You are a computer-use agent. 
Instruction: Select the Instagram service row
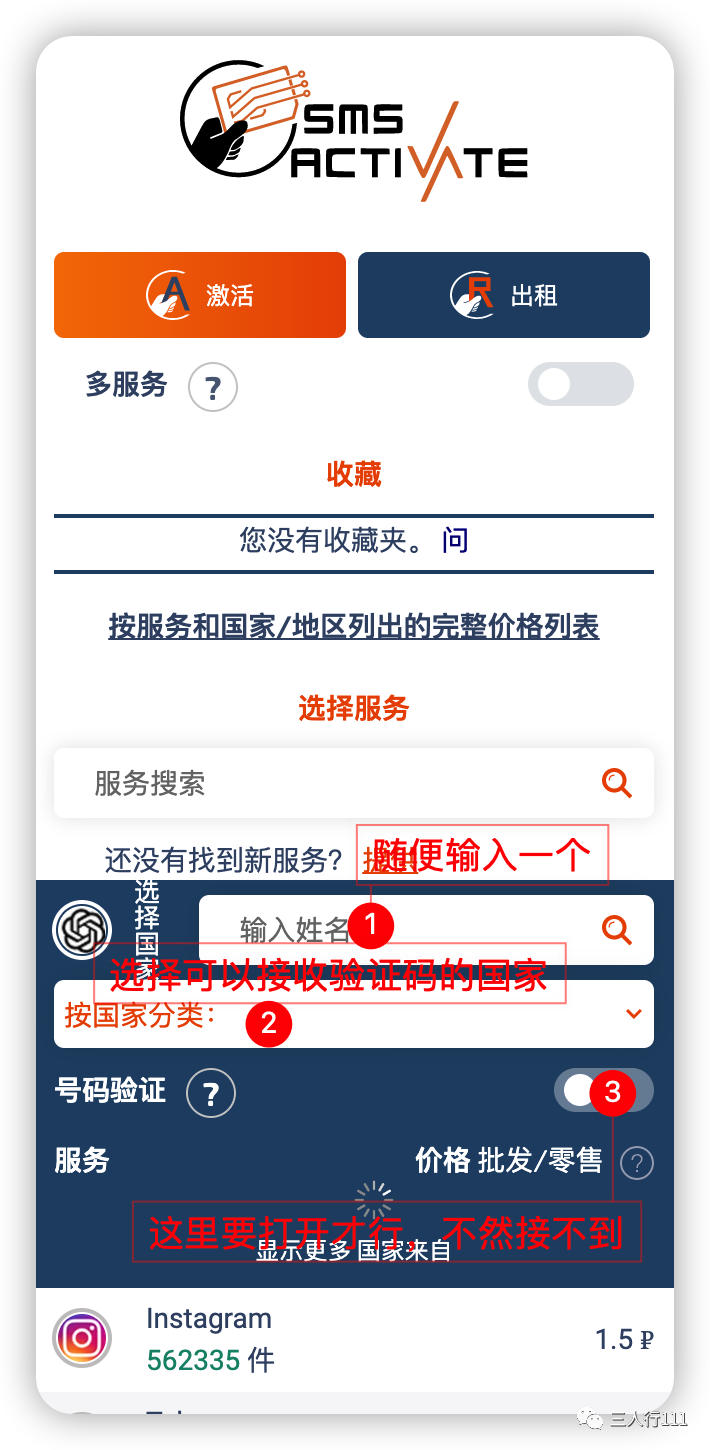pos(354,1339)
